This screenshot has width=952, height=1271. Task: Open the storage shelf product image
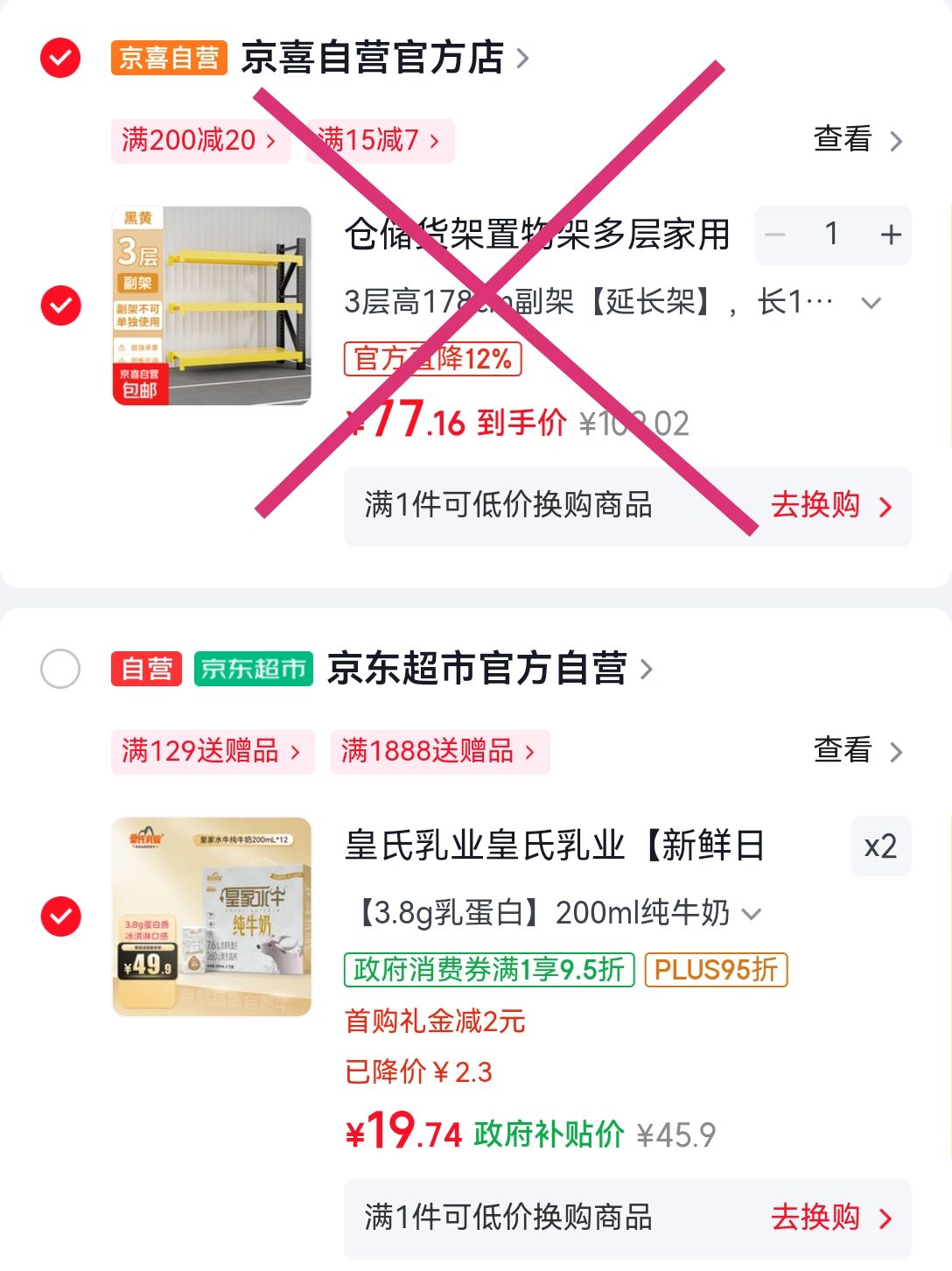click(x=212, y=305)
